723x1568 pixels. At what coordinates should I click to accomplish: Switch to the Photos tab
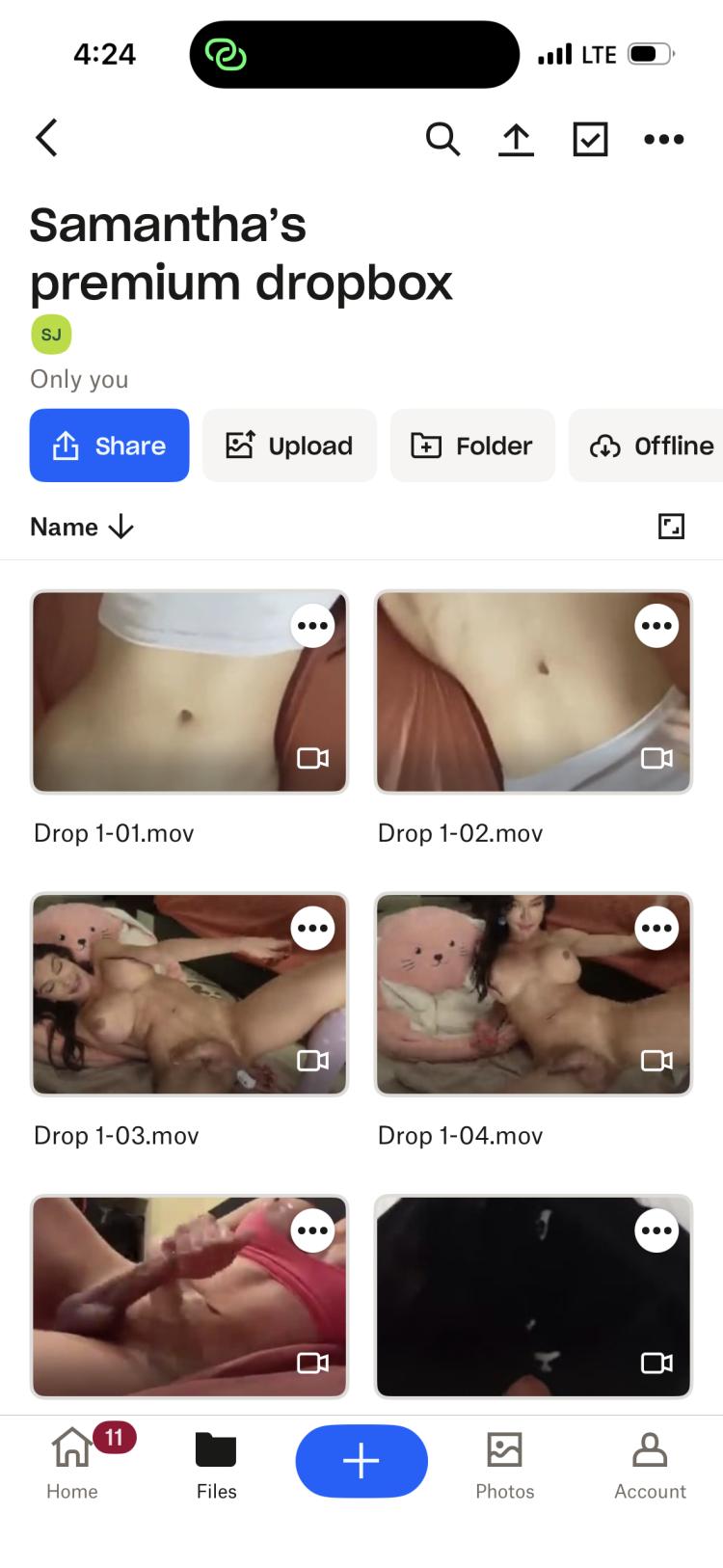click(x=504, y=1462)
